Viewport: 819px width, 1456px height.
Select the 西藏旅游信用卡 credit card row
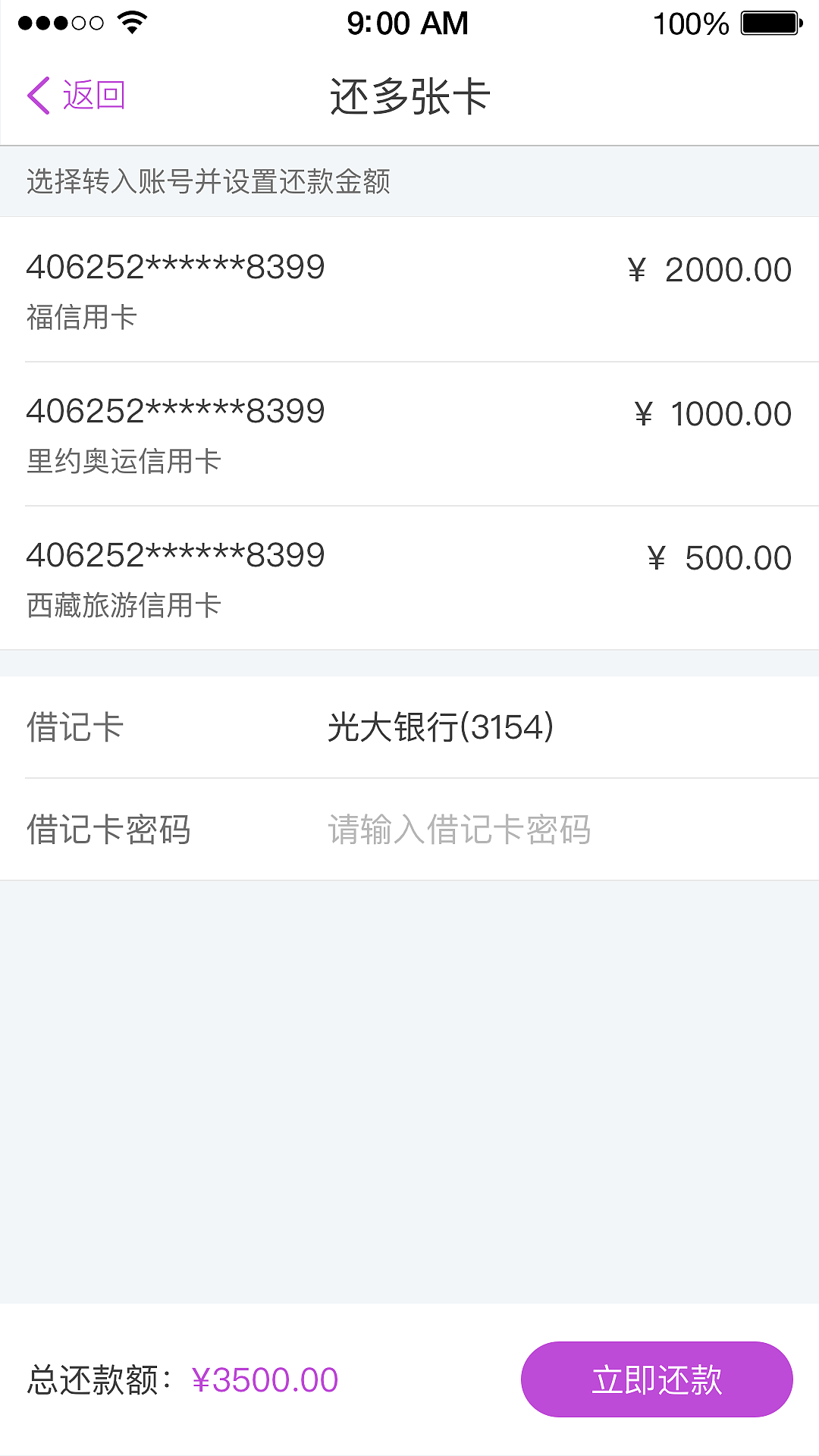[x=303, y=576]
